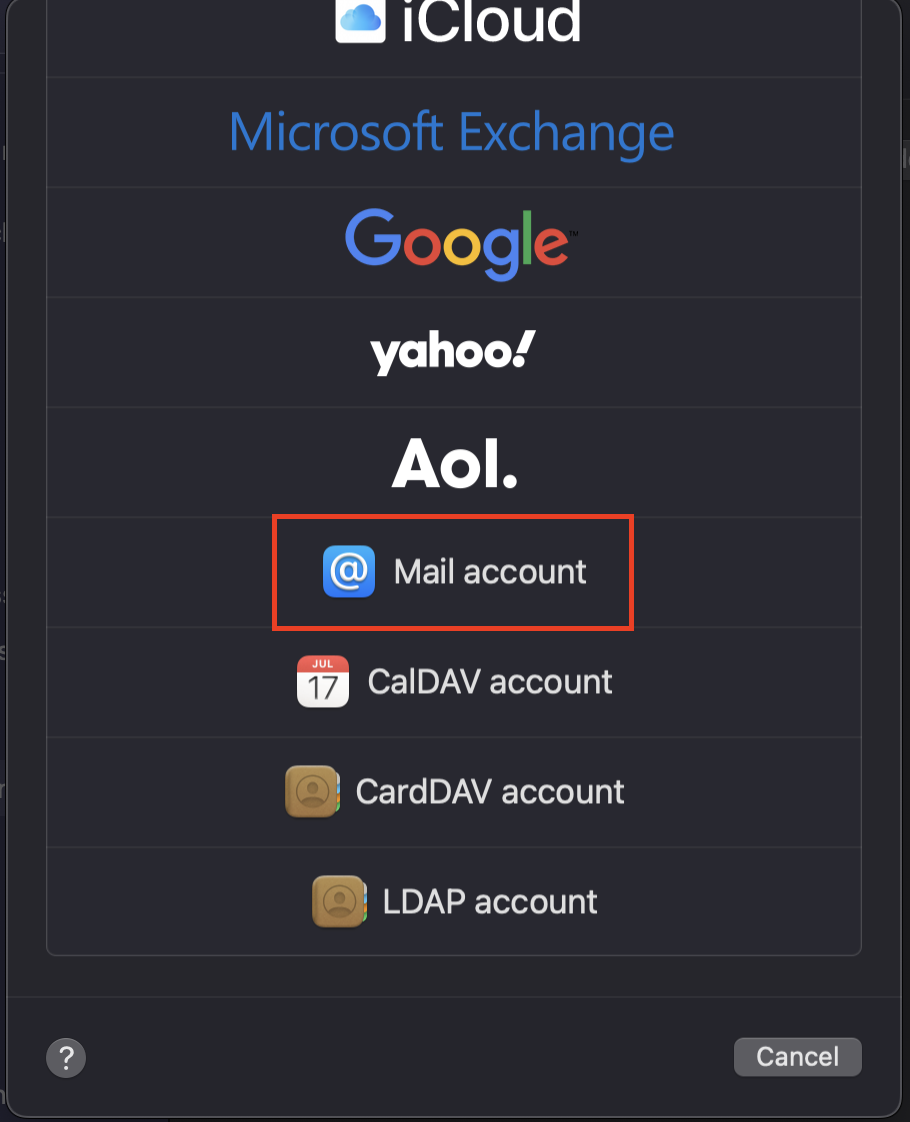The image size is (910, 1122).
Task: Add a CardDAV account
Action: [x=454, y=792]
